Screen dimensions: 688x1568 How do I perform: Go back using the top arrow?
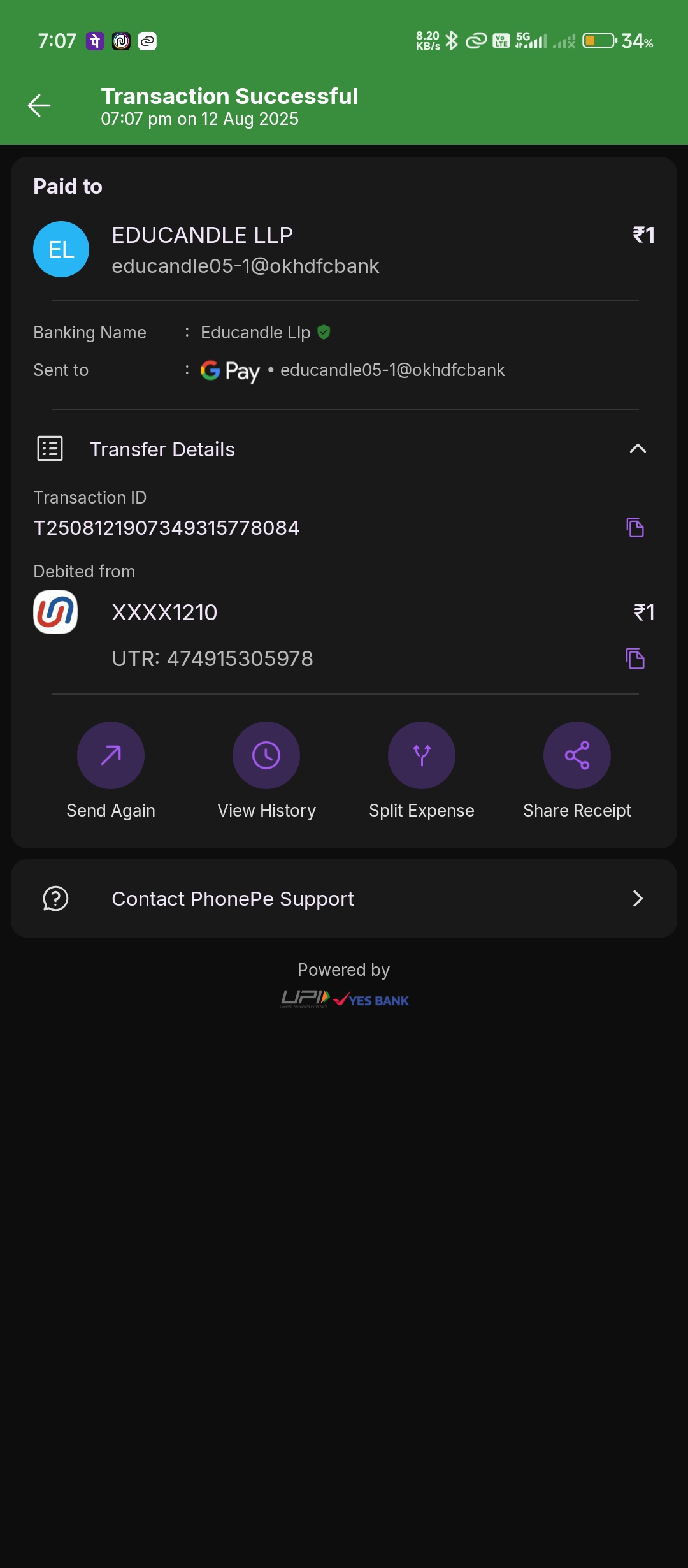[x=39, y=106]
